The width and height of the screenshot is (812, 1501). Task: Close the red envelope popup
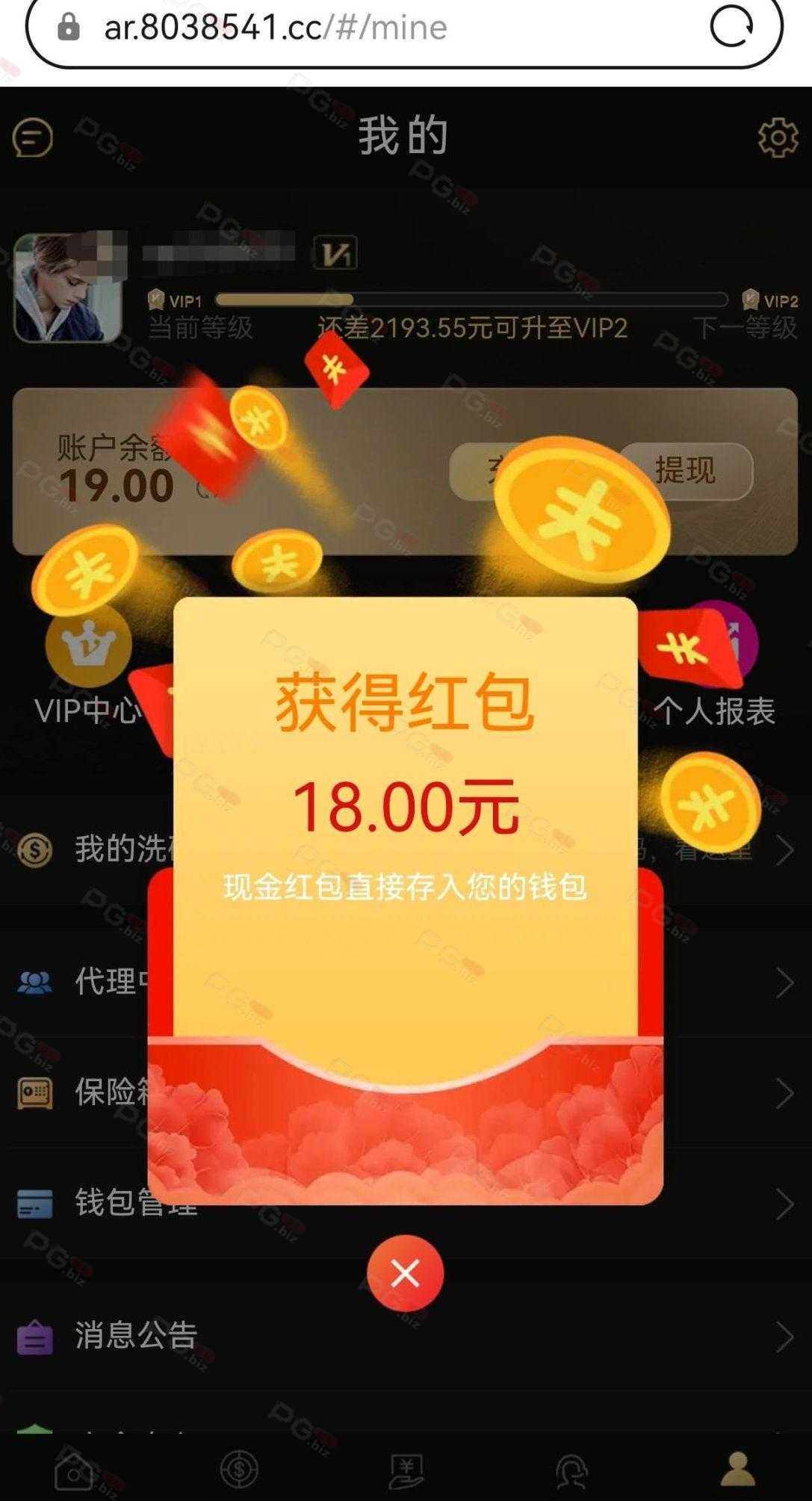pos(405,1273)
